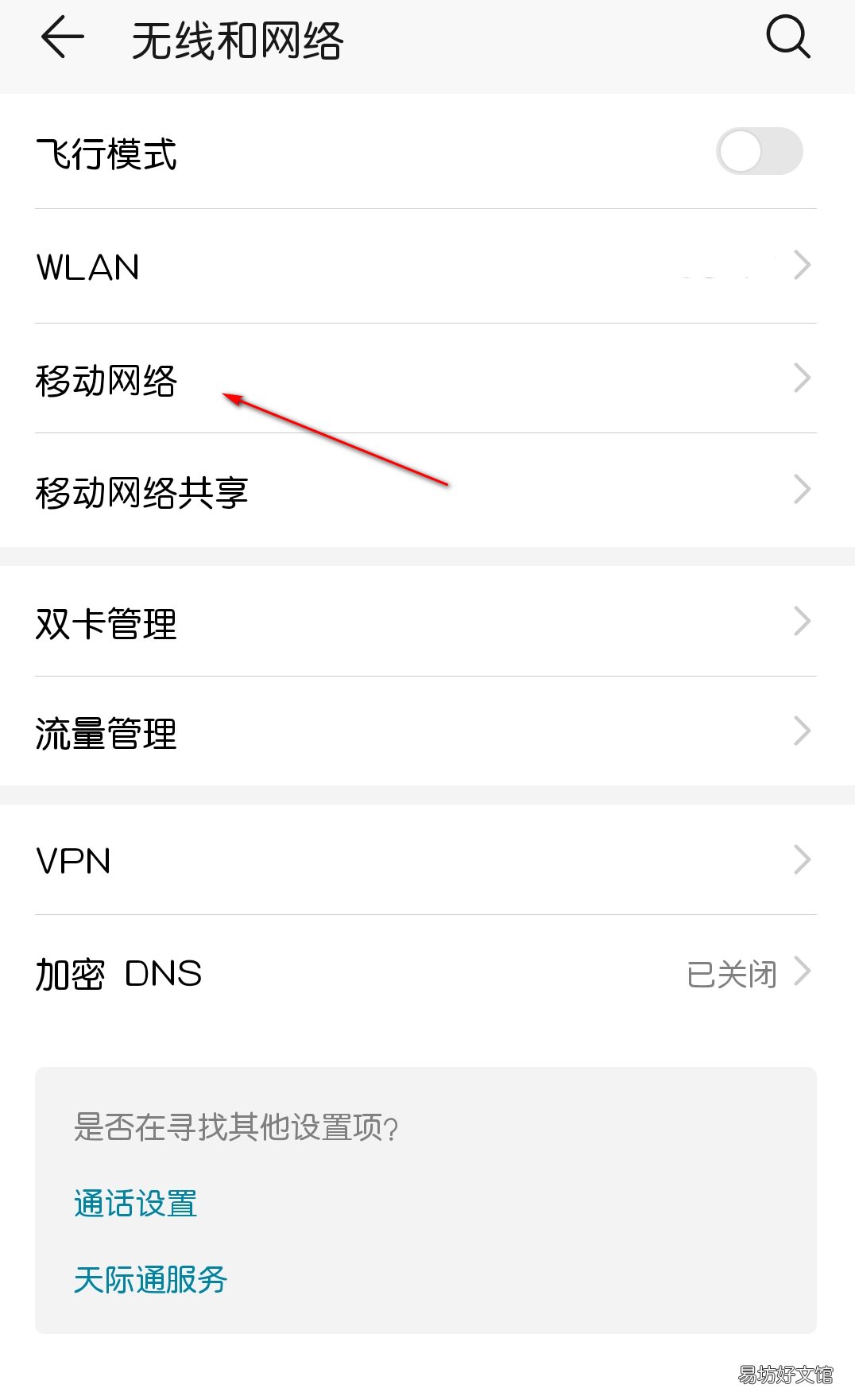Go back with the top arrow

tap(62, 37)
